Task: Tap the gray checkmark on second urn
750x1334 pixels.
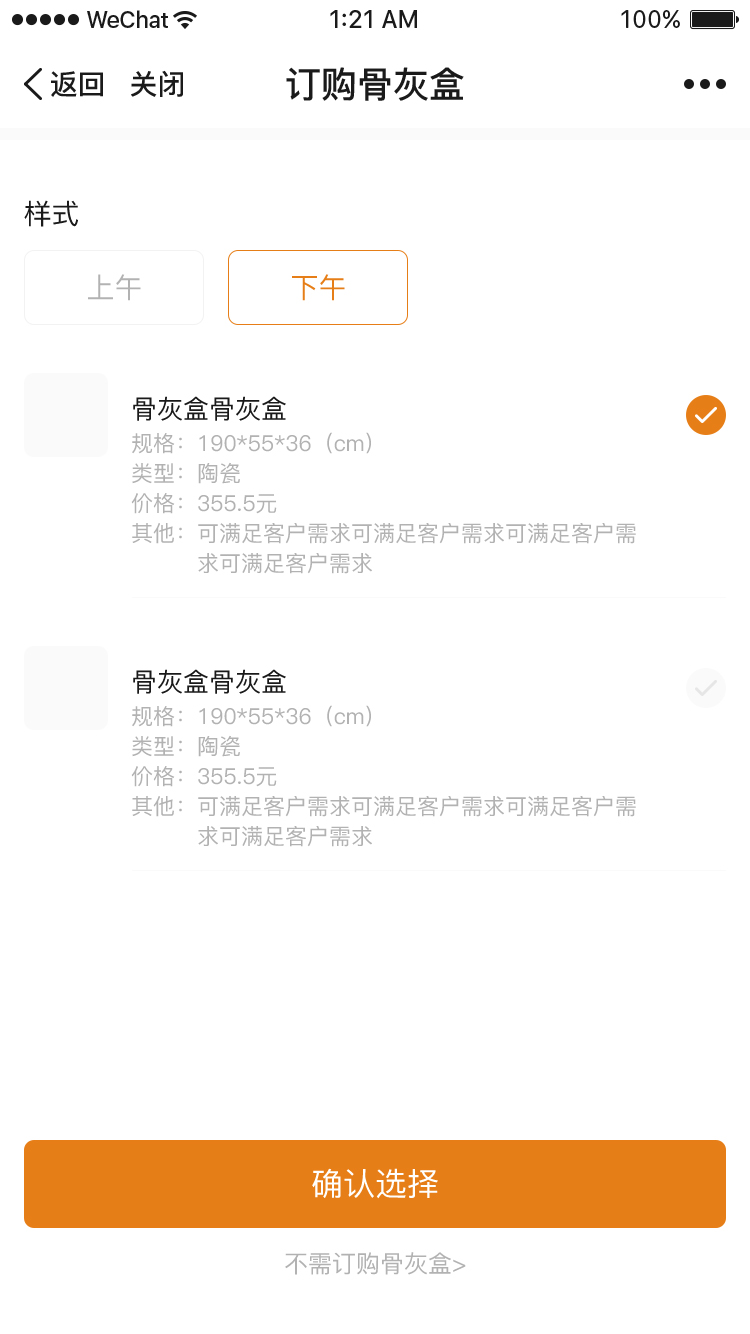Action: point(705,688)
